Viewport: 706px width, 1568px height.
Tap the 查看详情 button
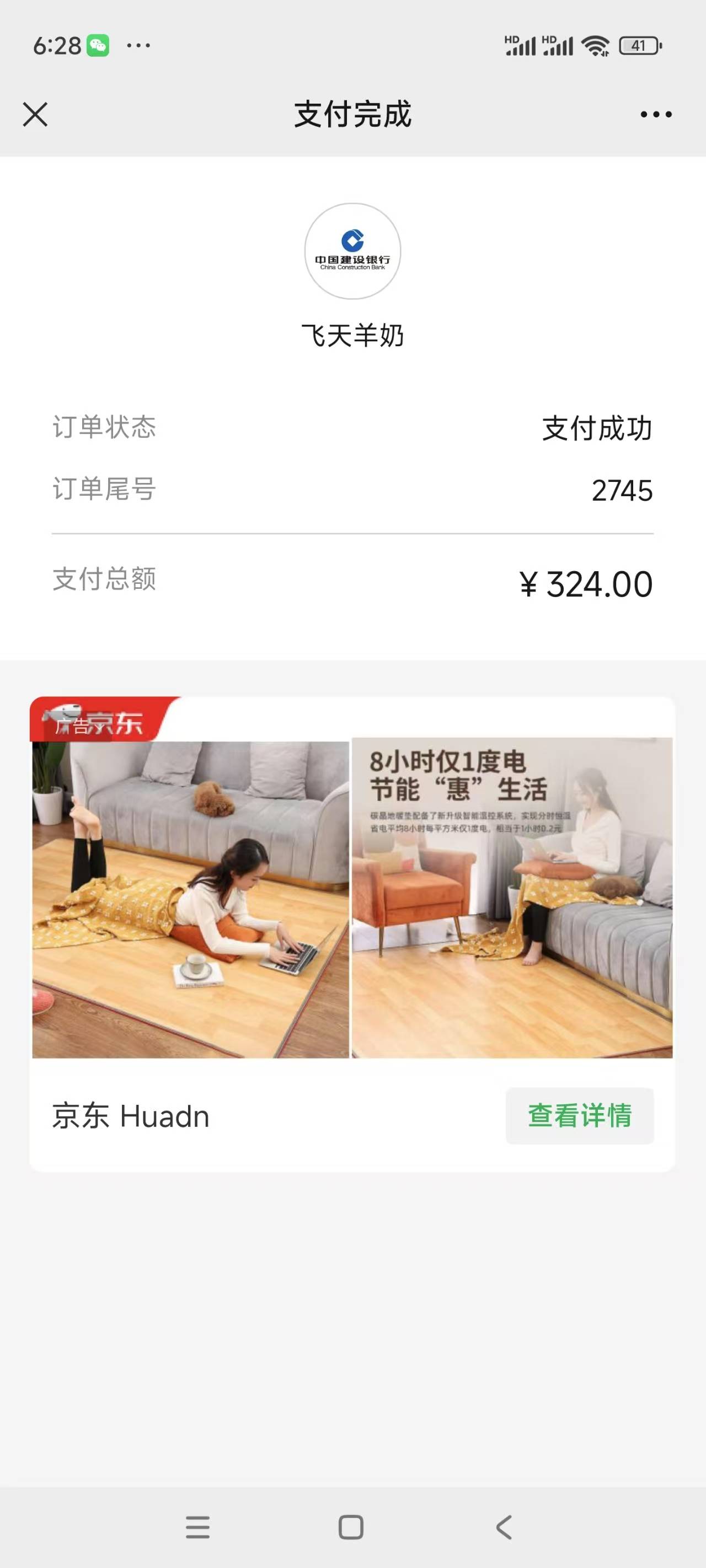(579, 1115)
